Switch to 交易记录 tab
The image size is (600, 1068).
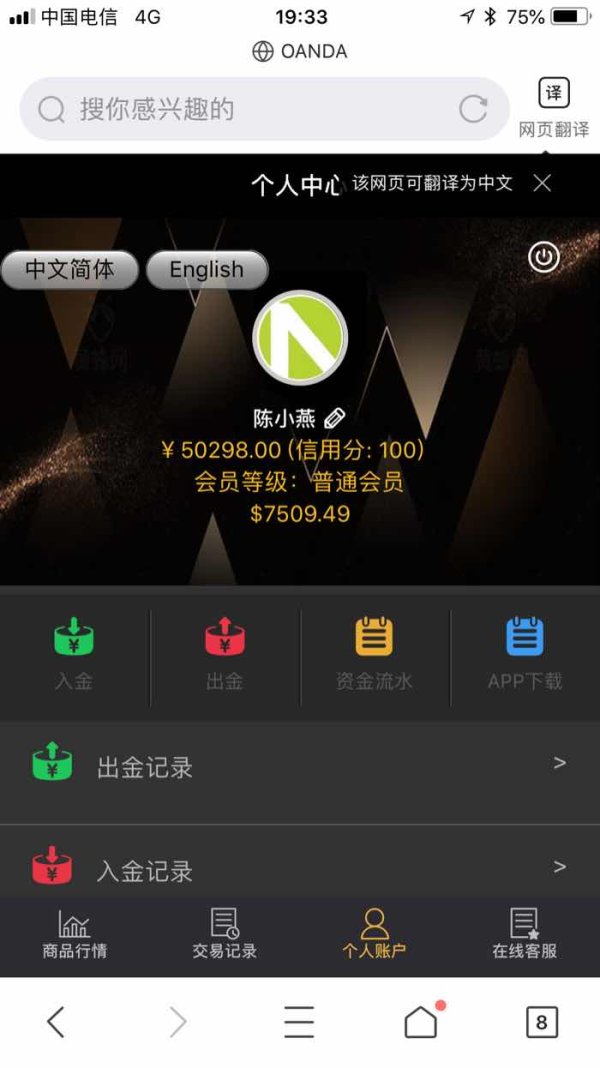pyautogui.click(x=225, y=934)
